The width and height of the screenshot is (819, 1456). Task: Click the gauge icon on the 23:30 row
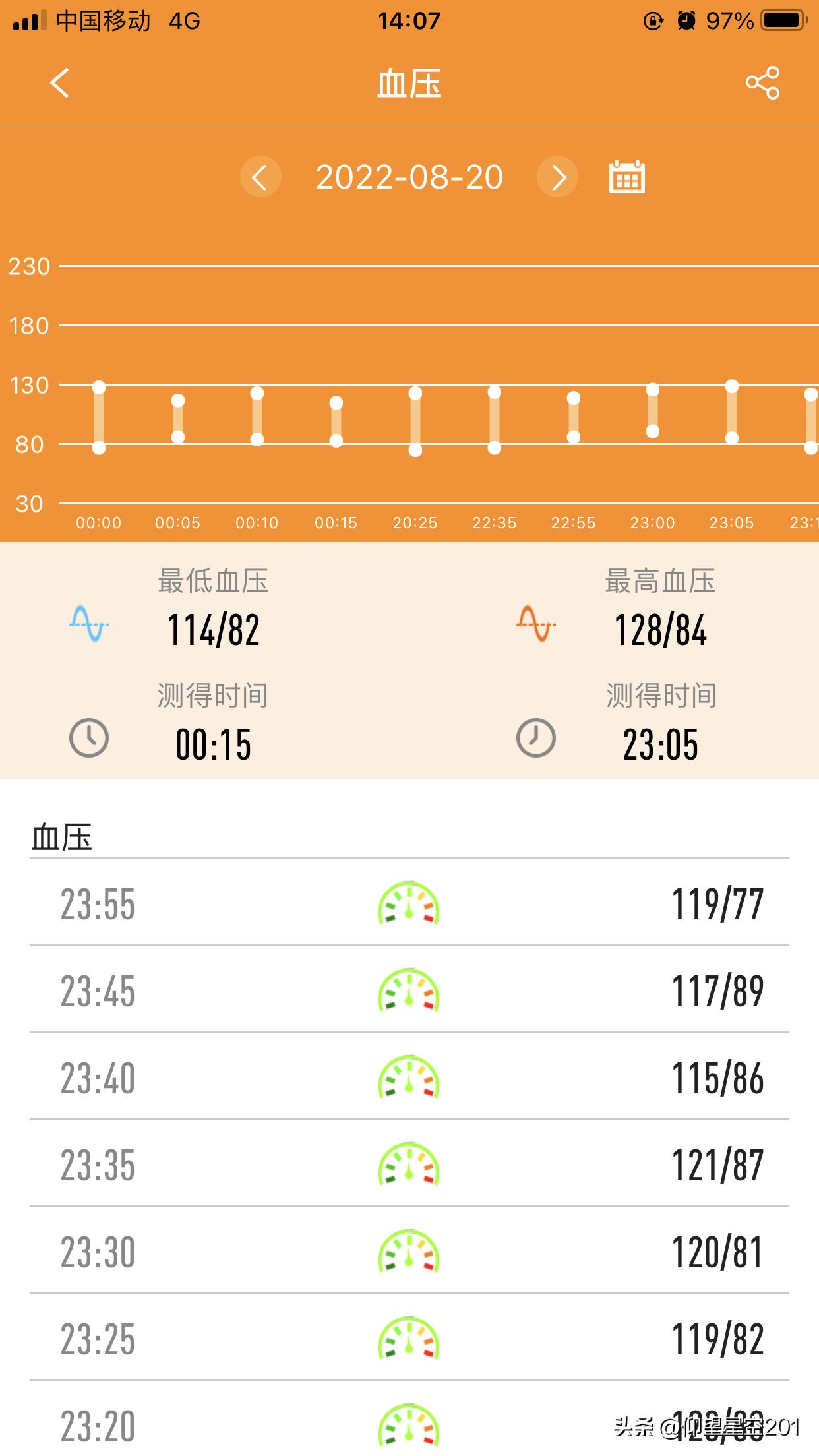click(x=408, y=1252)
